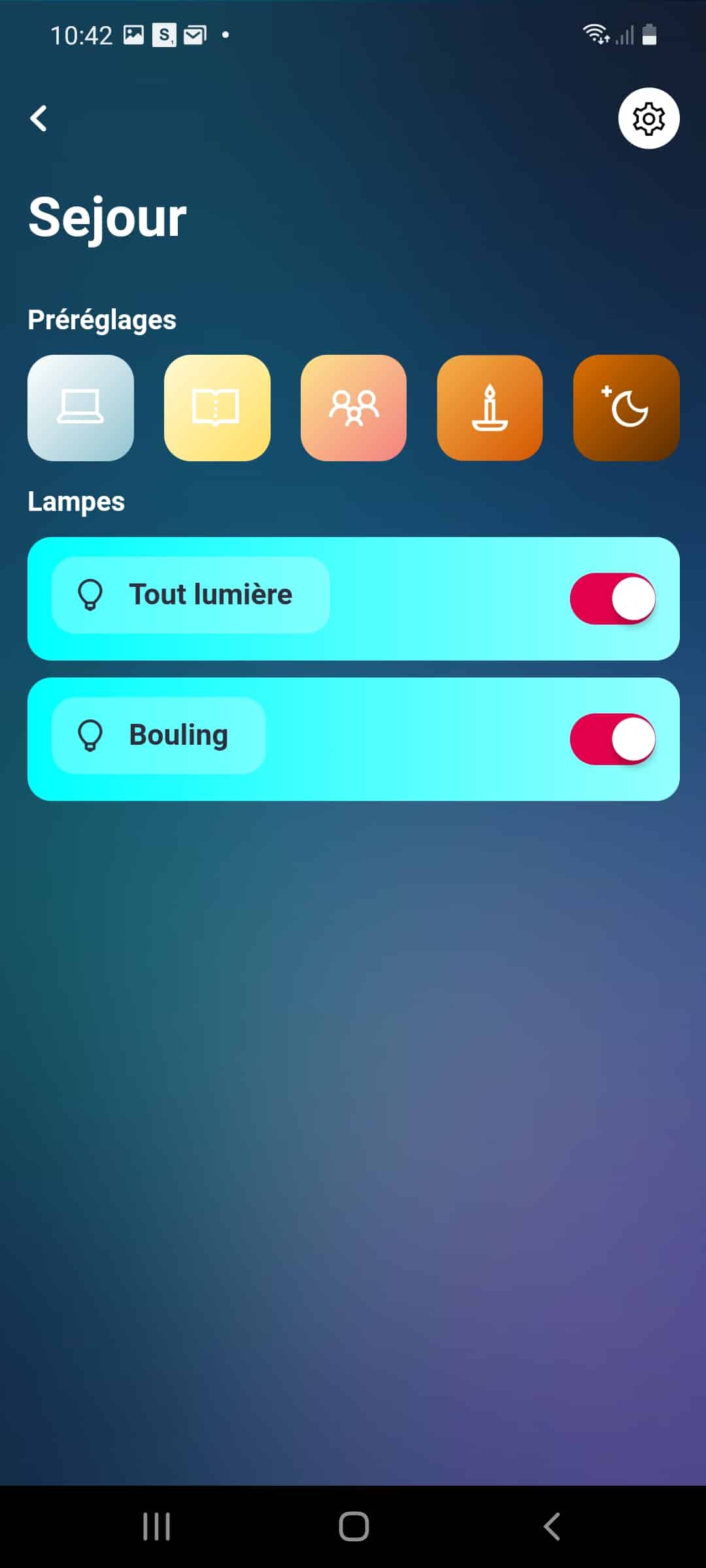Apply the laptop work preset
Viewport: 706px width, 1568px height.
(80, 408)
